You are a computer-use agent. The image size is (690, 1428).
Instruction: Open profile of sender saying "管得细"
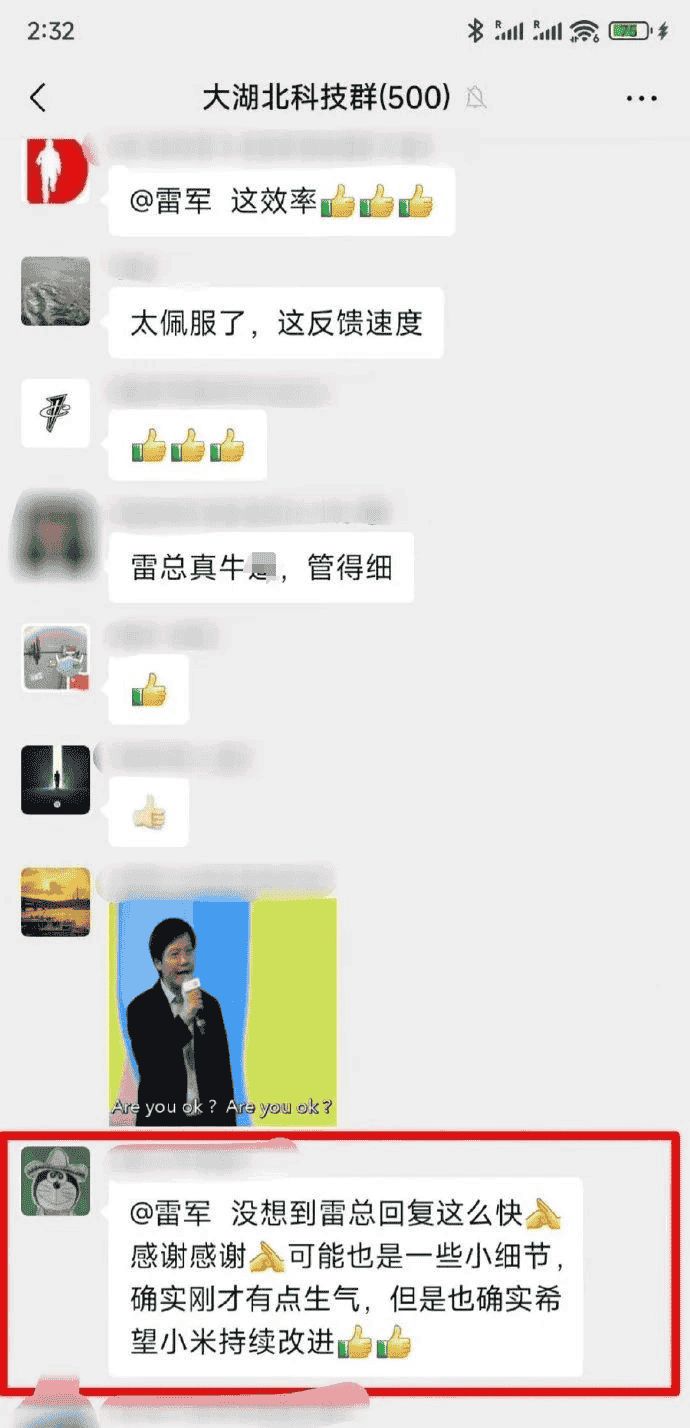tap(55, 537)
